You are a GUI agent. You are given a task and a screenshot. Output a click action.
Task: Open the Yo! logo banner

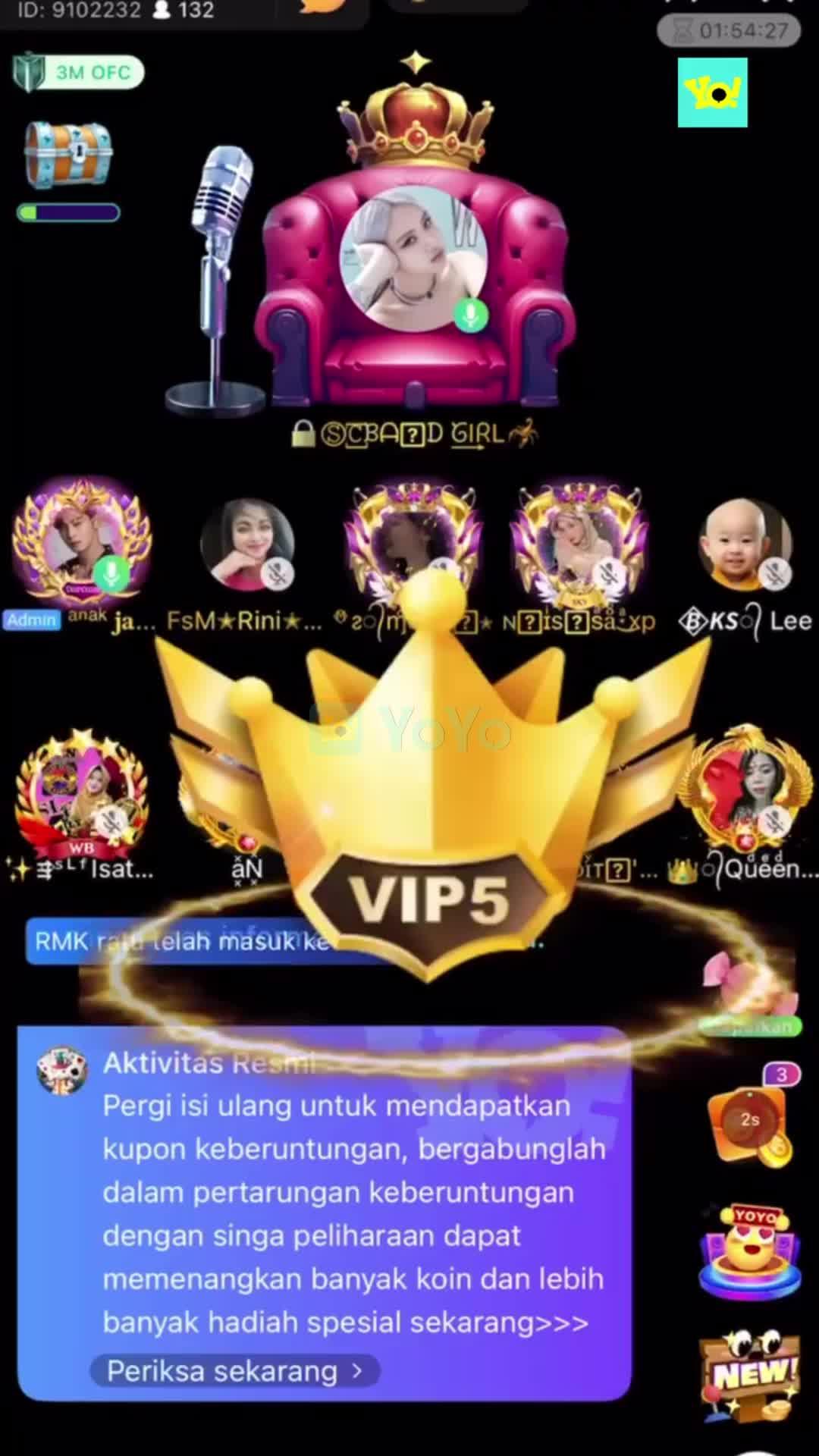tap(712, 93)
